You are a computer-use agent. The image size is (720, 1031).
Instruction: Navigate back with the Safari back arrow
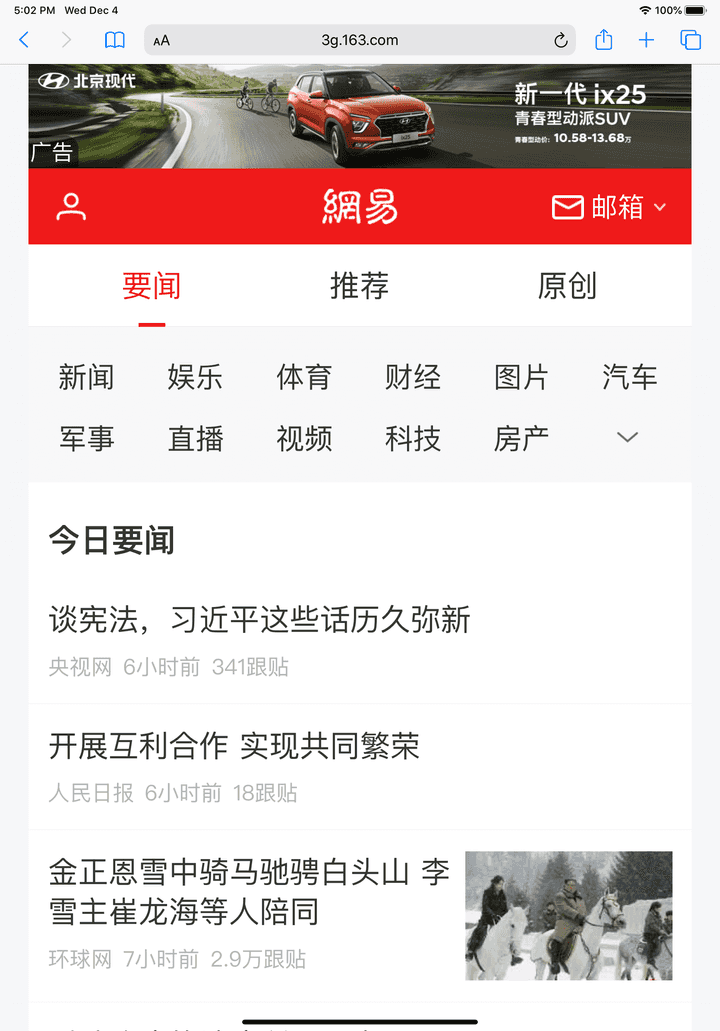pyautogui.click(x=23, y=40)
